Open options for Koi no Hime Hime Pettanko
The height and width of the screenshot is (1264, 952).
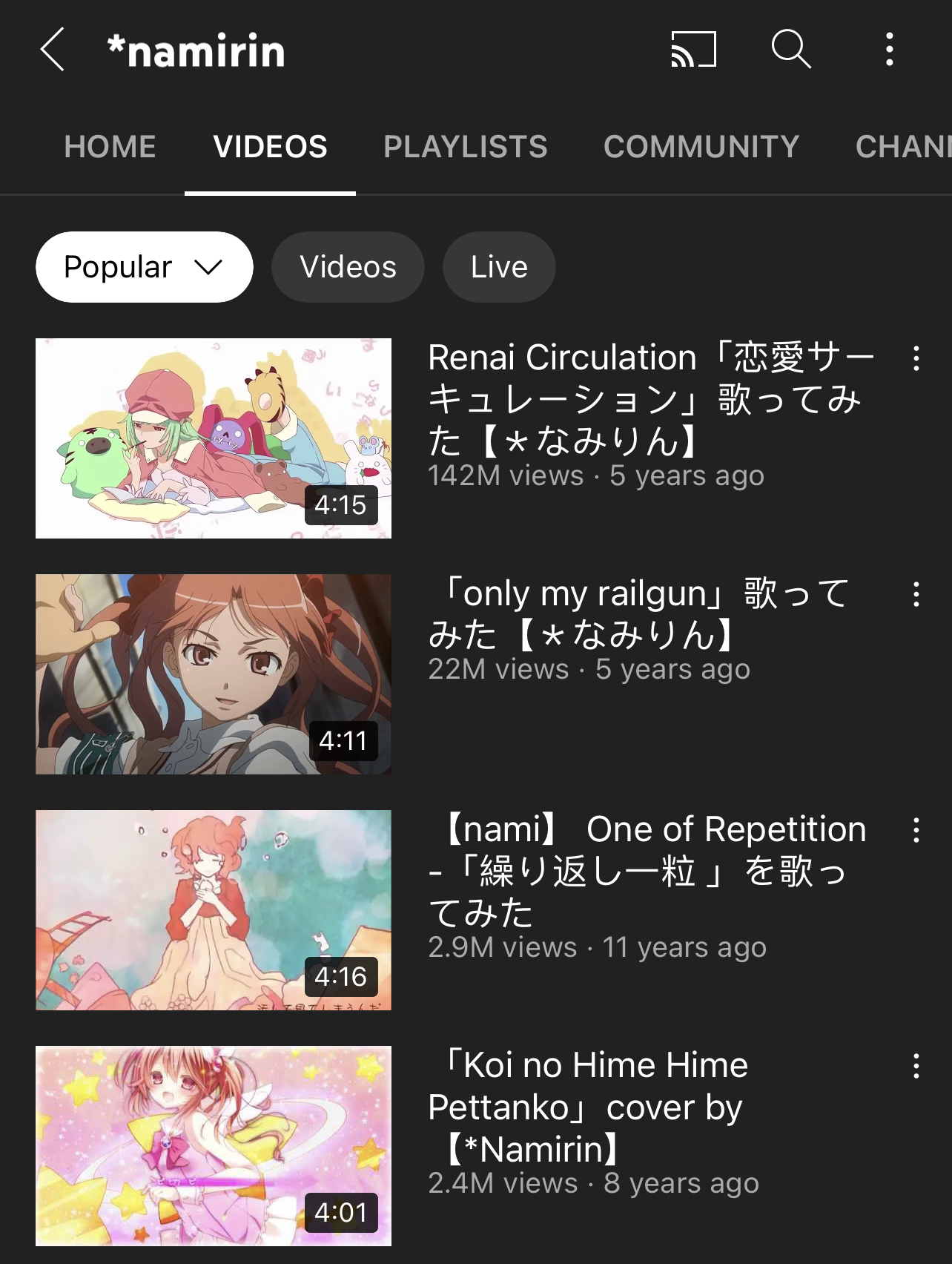click(x=916, y=1066)
